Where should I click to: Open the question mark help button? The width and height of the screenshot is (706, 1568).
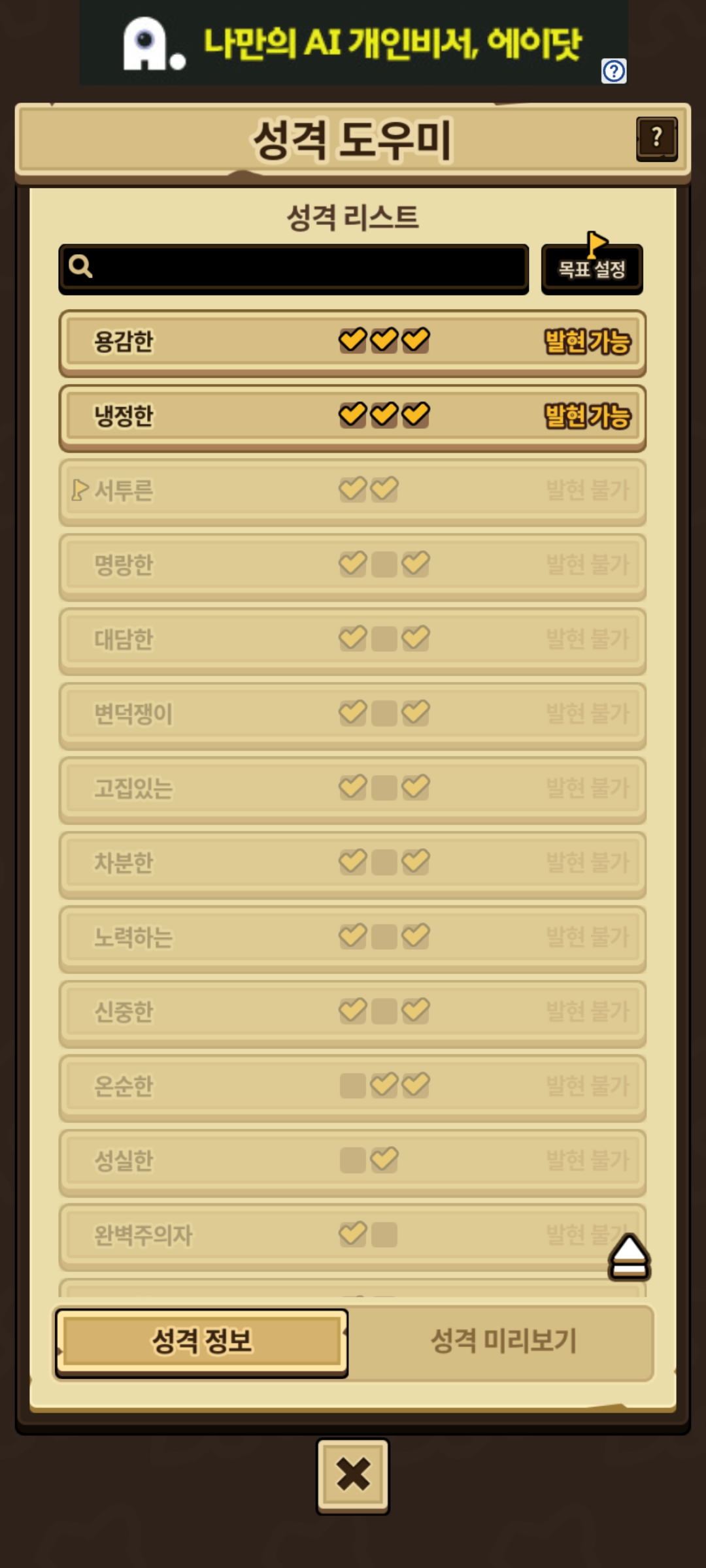[x=656, y=138]
